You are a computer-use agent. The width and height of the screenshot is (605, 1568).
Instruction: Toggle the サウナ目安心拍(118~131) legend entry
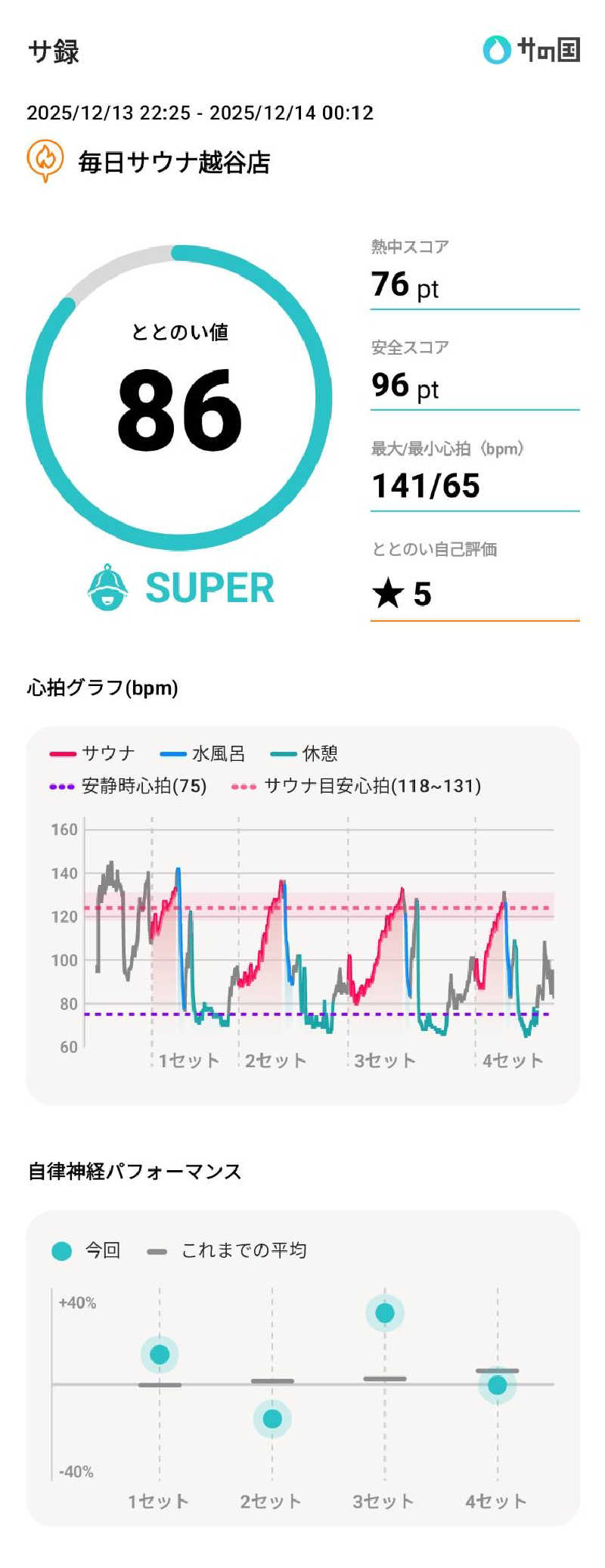tap(244, 787)
